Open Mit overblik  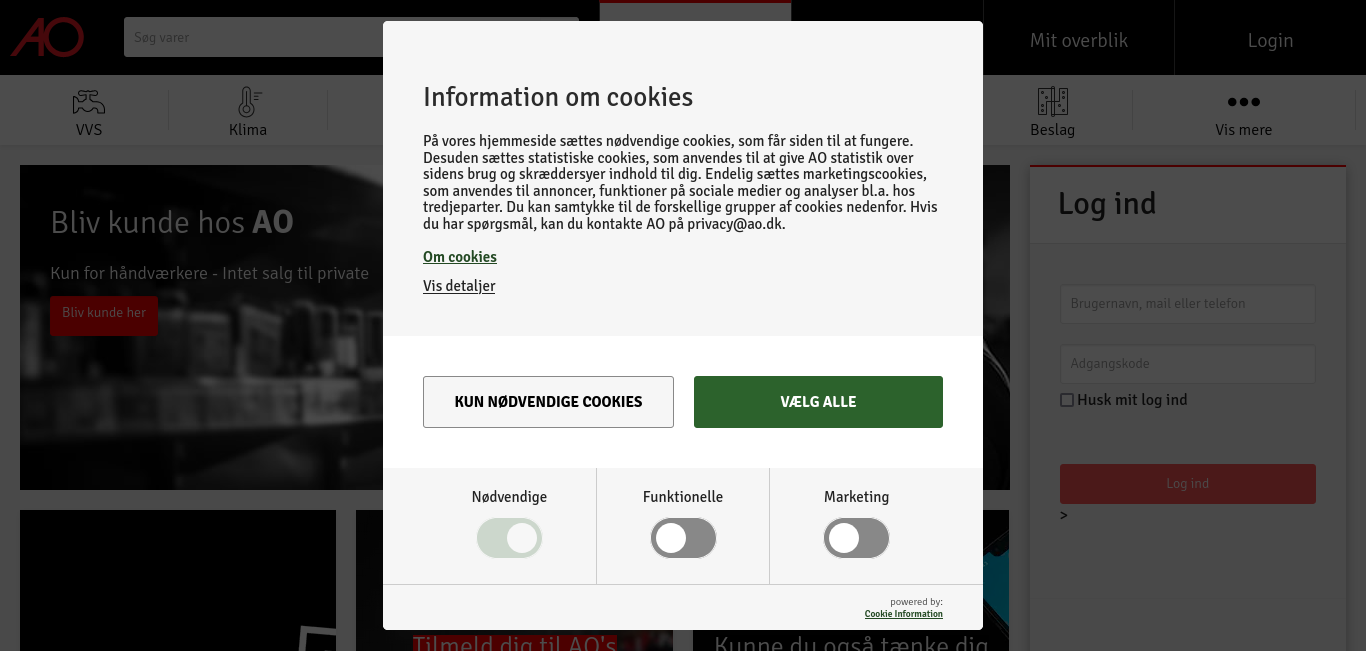pos(1078,40)
